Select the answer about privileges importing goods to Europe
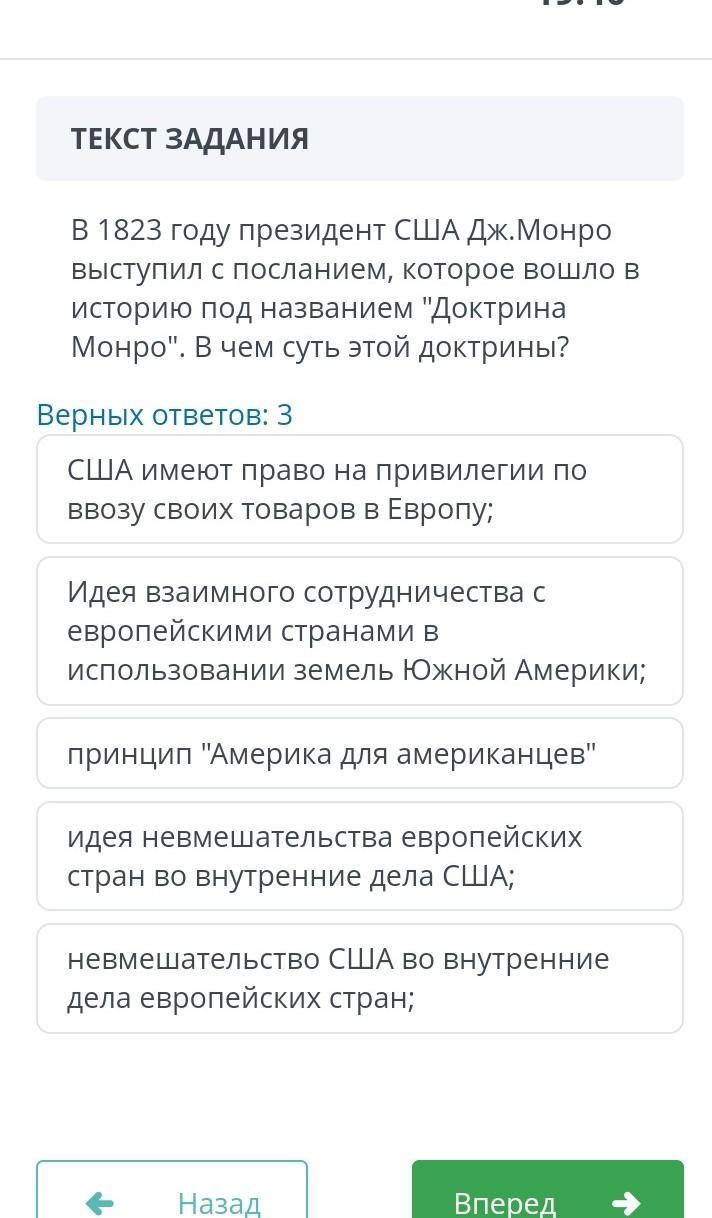712x1218 pixels. [x=360, y=490]
